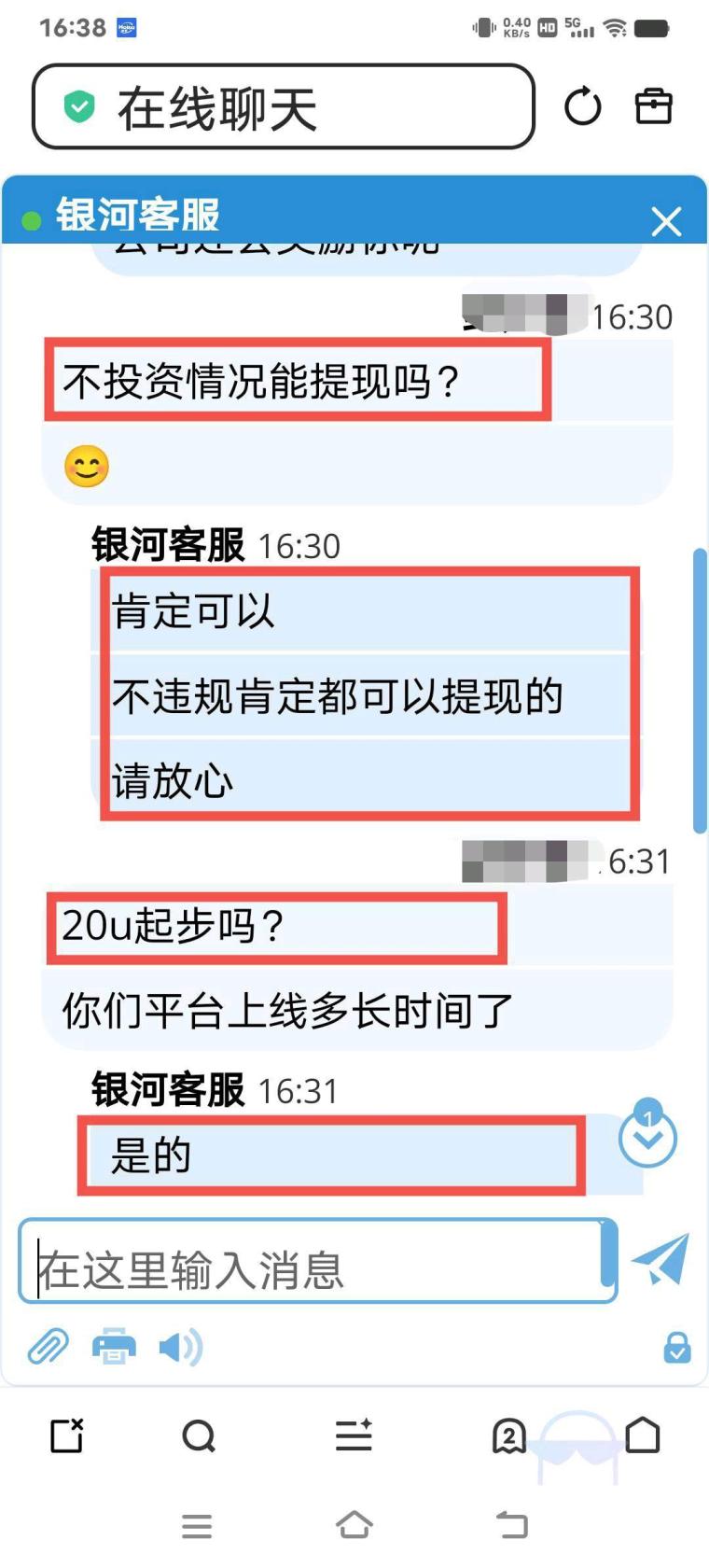The height and width of the screenshot is (1568, 709).
Task: Send the message via the paper plane icon
Action: tap(660, 1258)
